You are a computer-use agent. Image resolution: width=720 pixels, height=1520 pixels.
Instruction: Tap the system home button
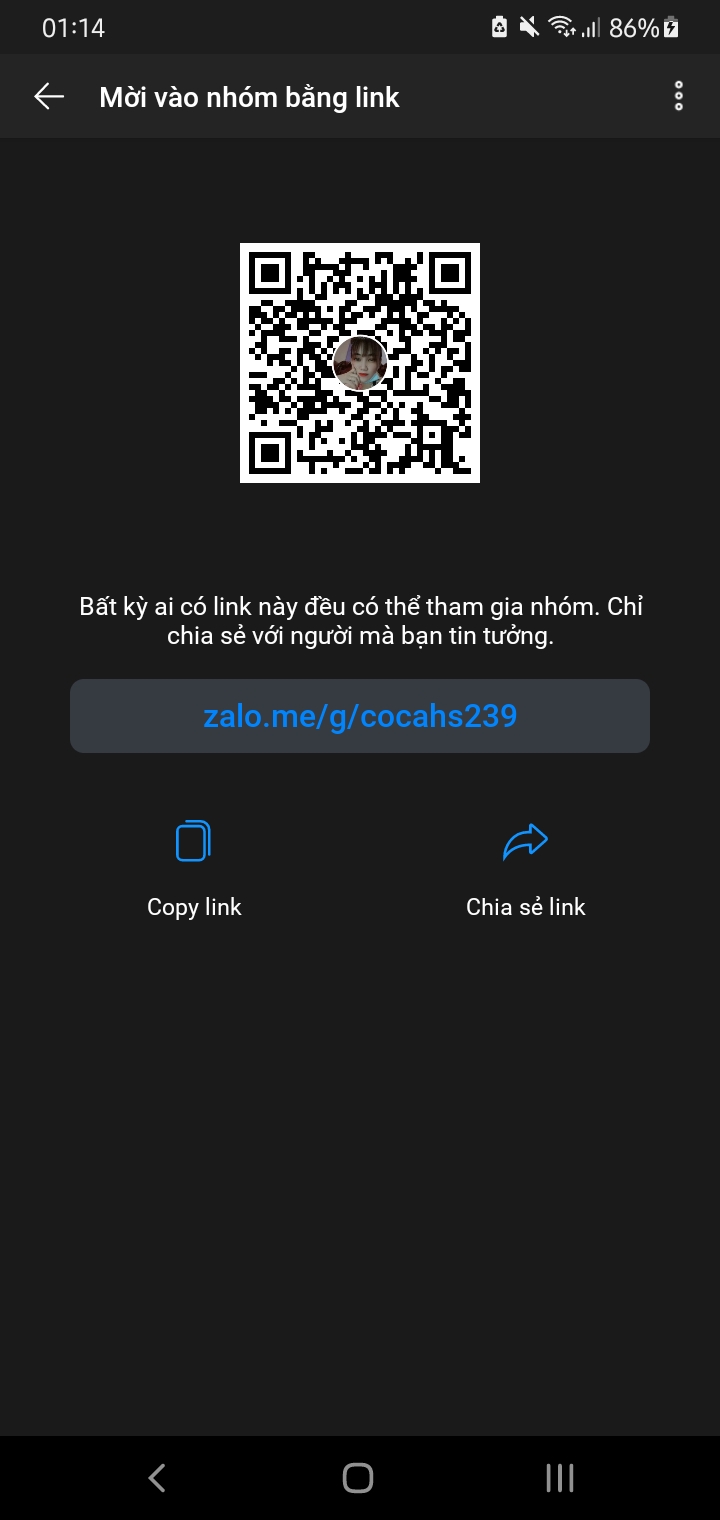pyautogui.click(x=358, y=1478)
